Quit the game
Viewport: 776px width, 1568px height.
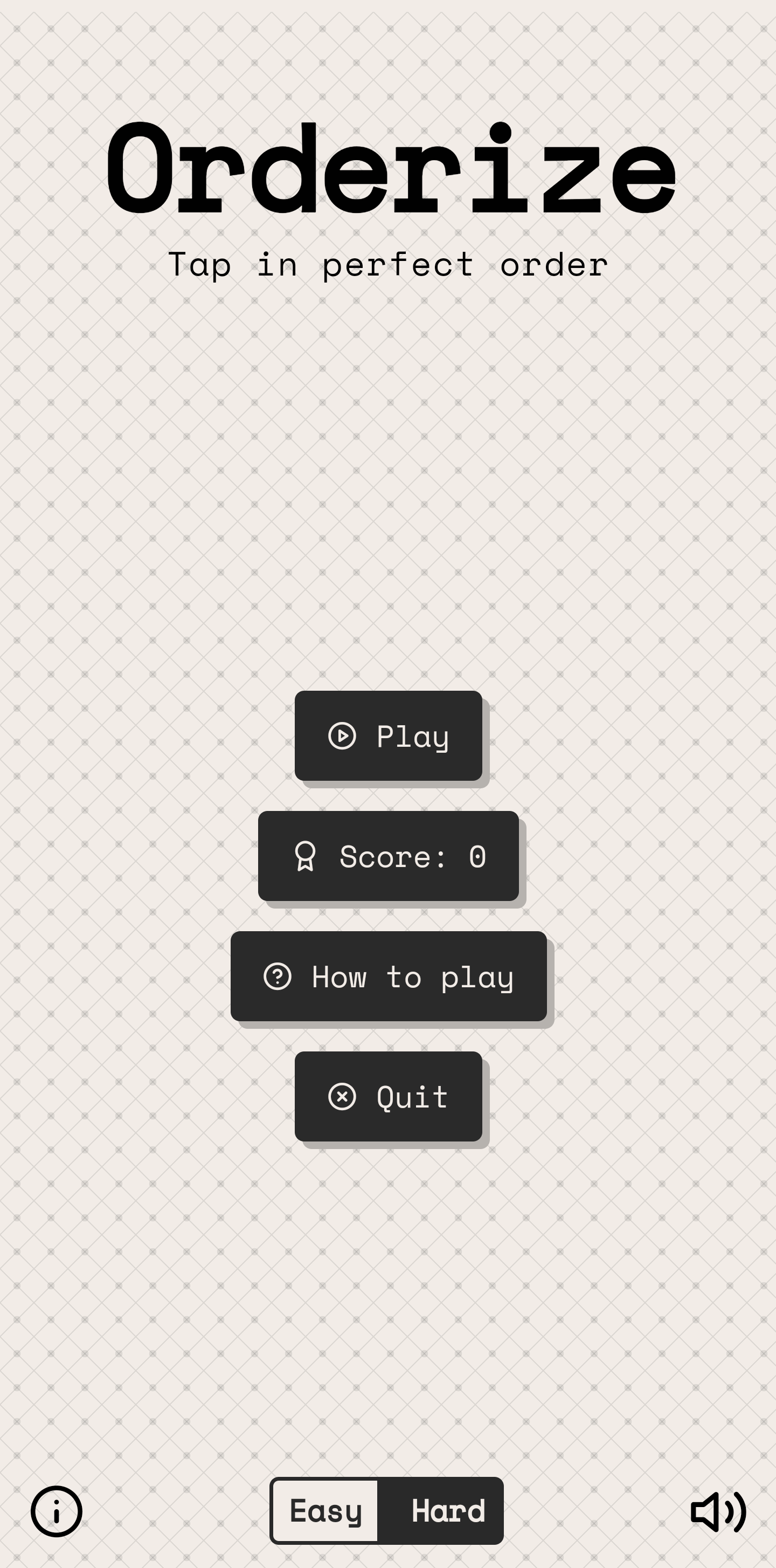pyautogui.click(x=388, y=1096)
